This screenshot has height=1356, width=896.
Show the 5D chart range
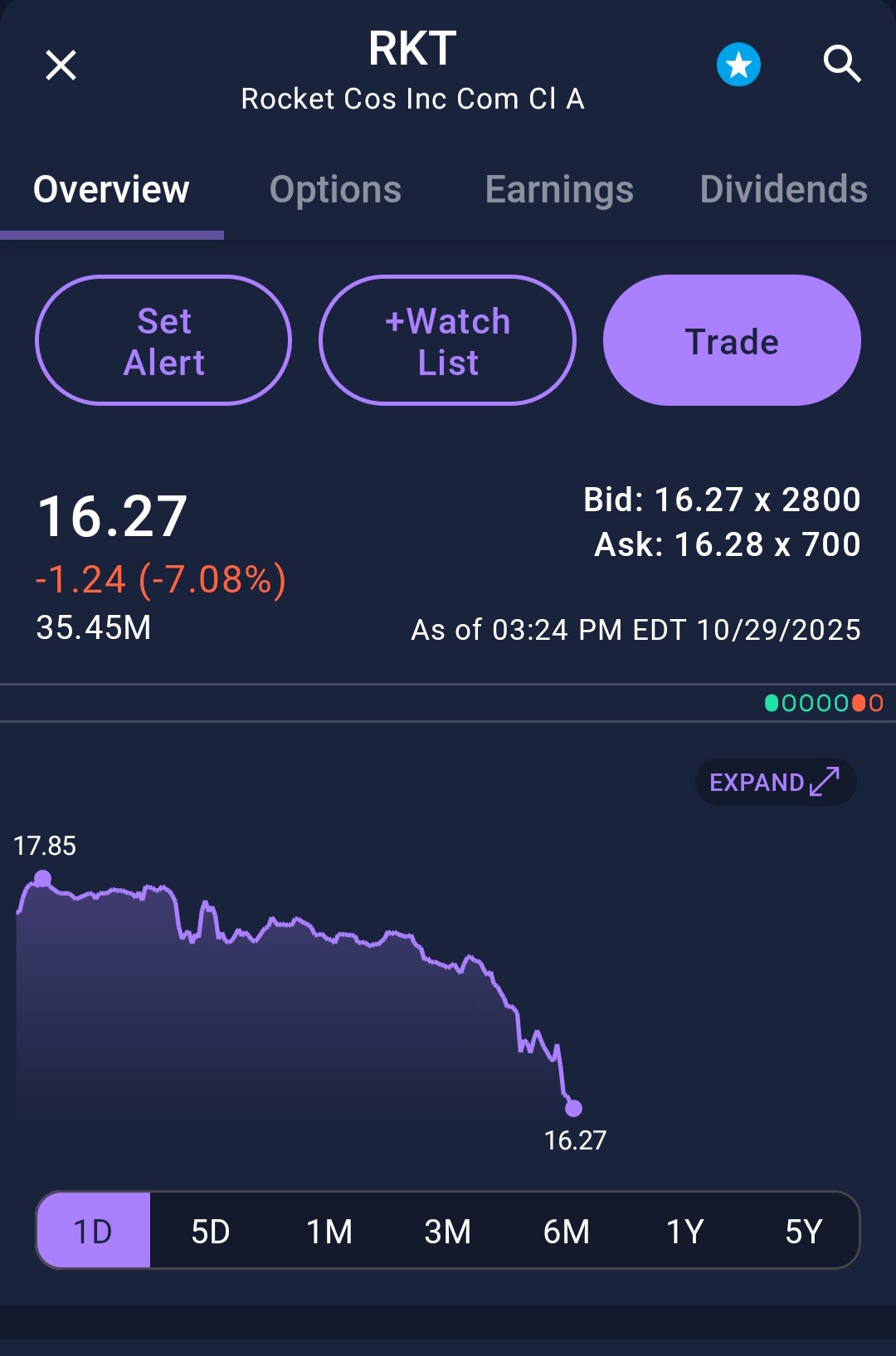211,1231
